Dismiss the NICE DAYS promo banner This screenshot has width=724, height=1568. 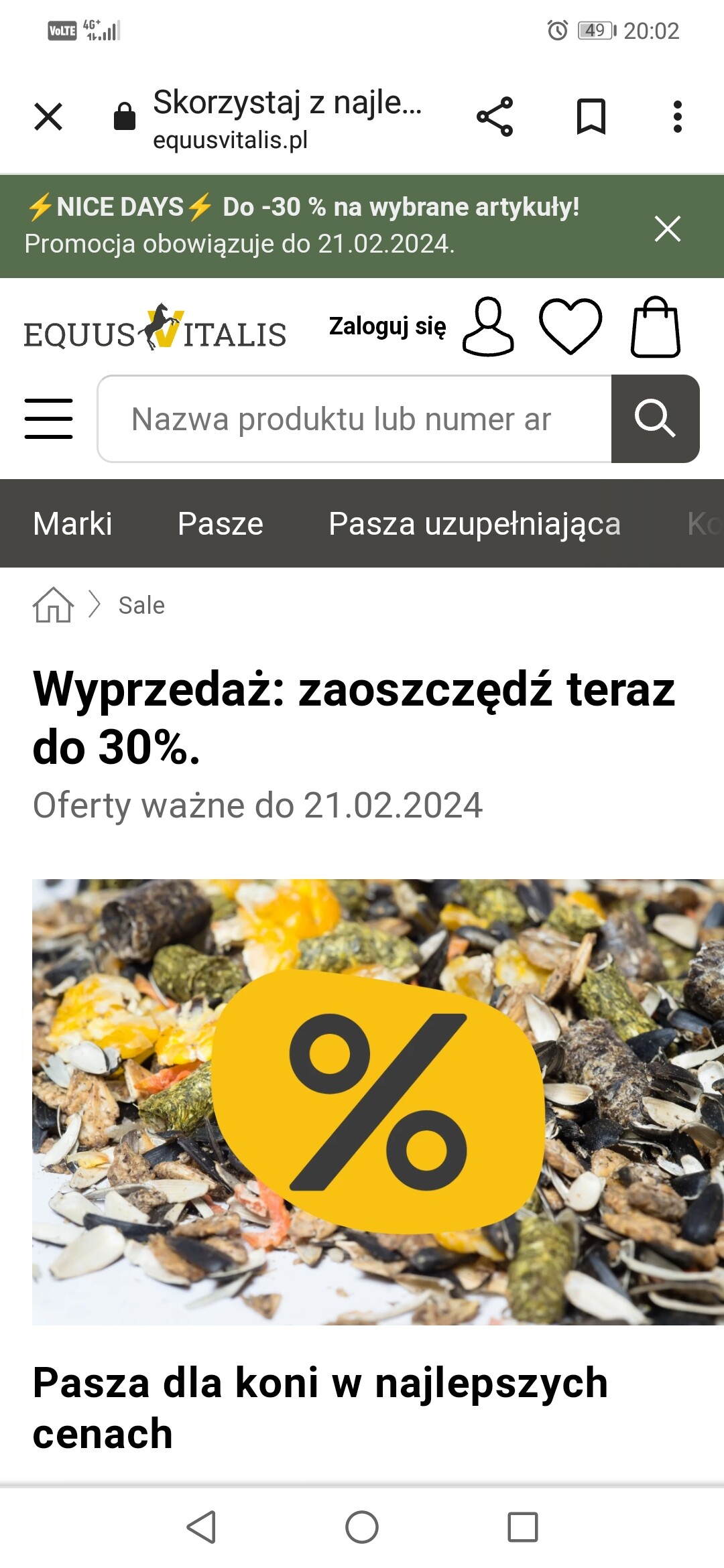[x=667, y=228]
